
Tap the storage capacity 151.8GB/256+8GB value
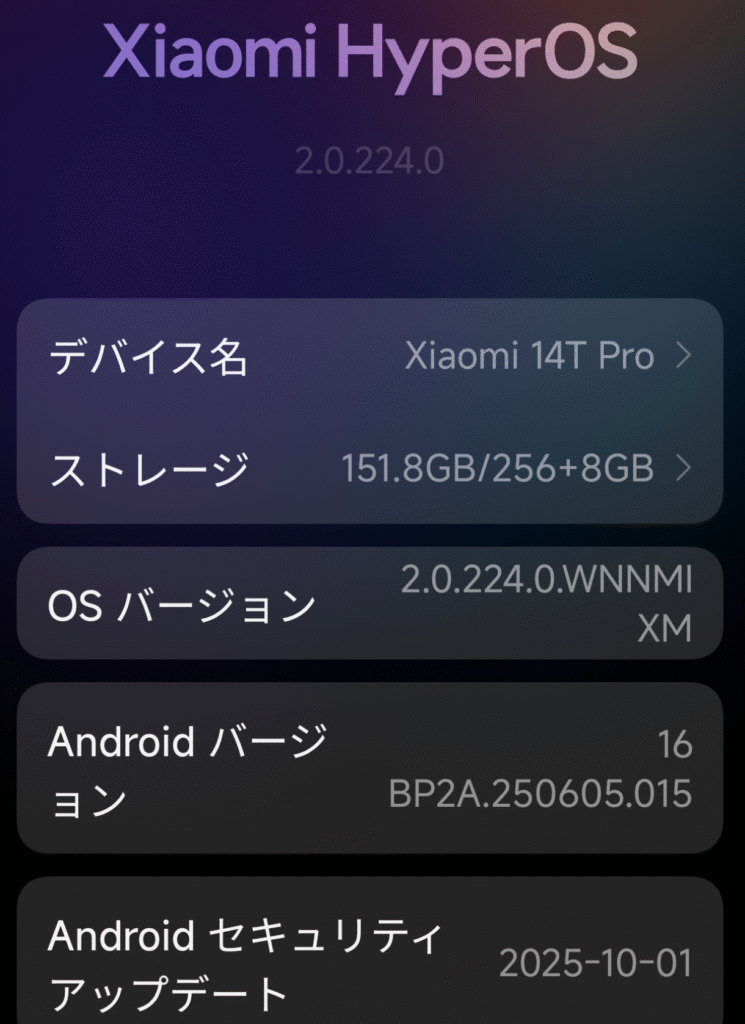click(495, 466)
